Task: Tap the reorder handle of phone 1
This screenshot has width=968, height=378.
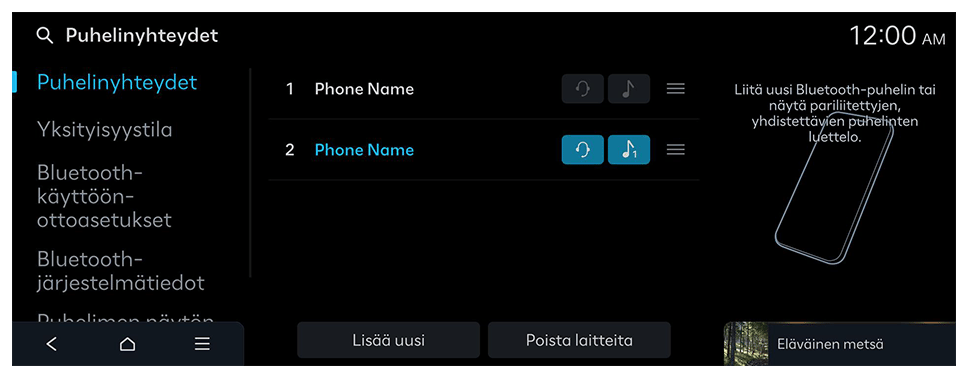Action: [x=676, y=89]
